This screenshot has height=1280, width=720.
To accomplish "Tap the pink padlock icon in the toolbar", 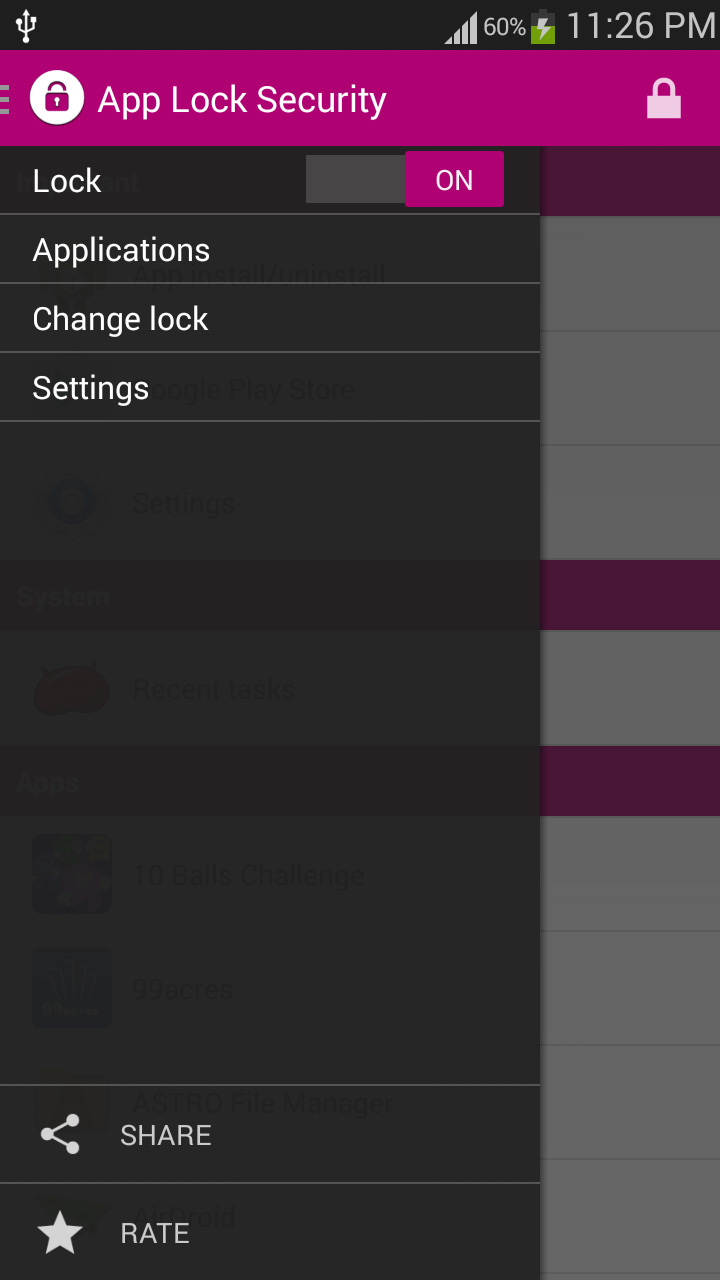I will click(x=663, y=98).
